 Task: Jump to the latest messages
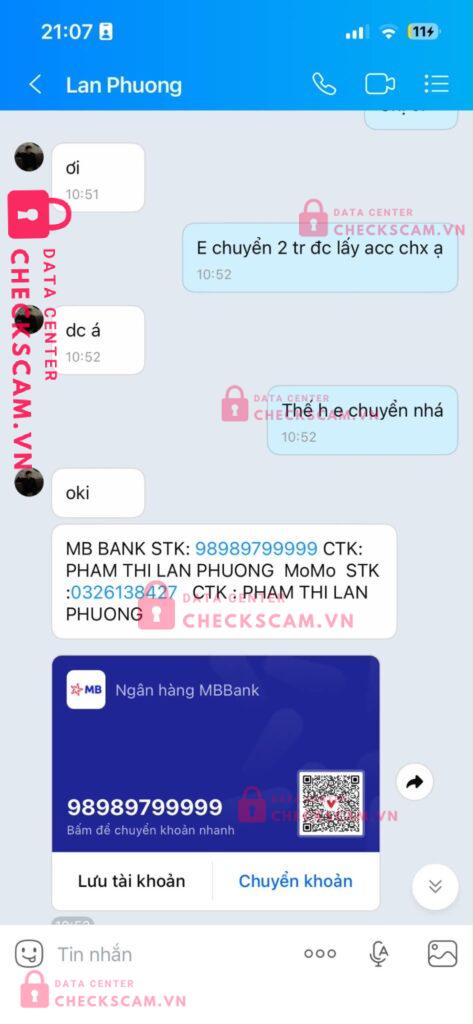point(436,886)
